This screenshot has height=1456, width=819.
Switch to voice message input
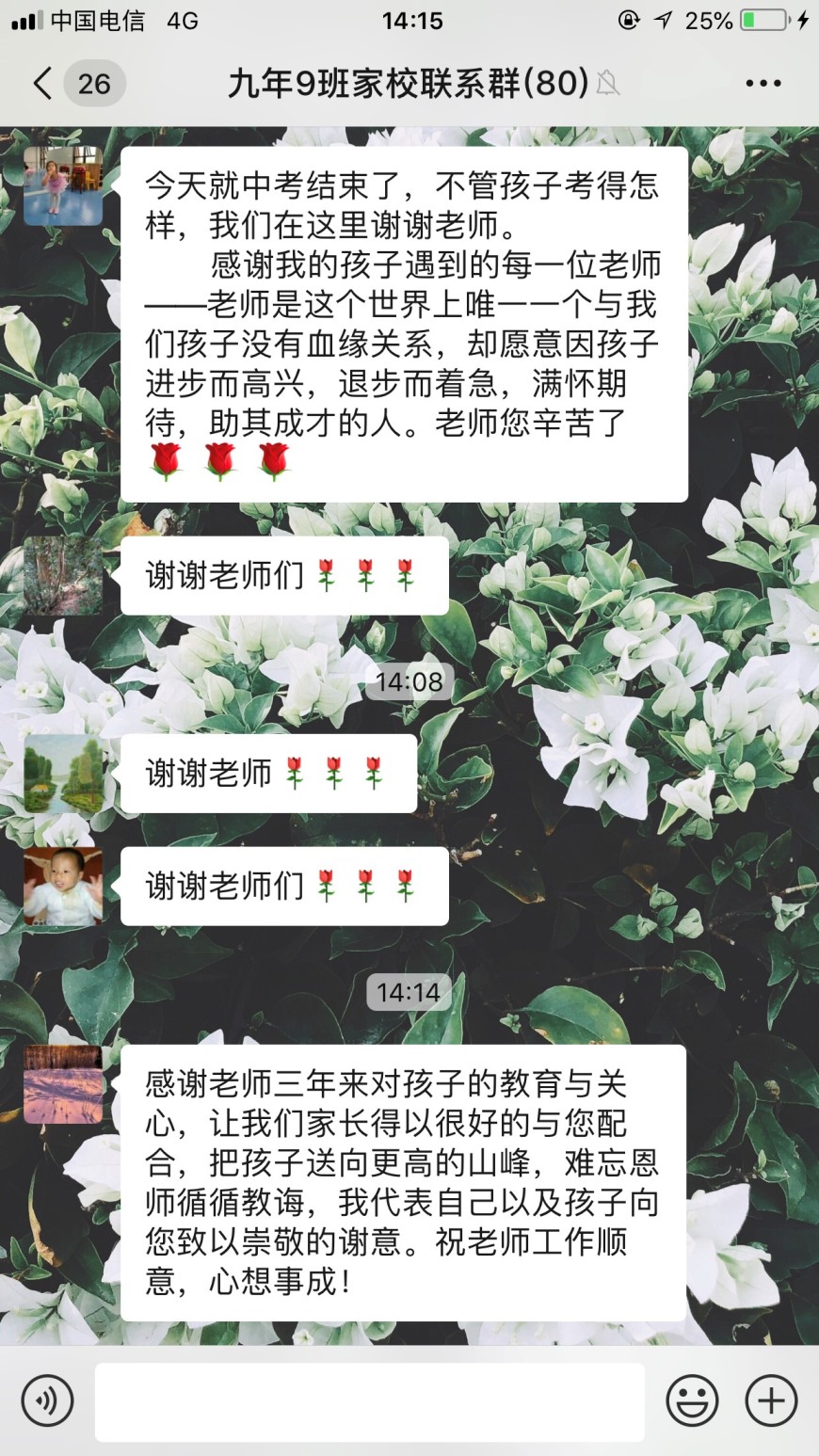[47, 1400]
